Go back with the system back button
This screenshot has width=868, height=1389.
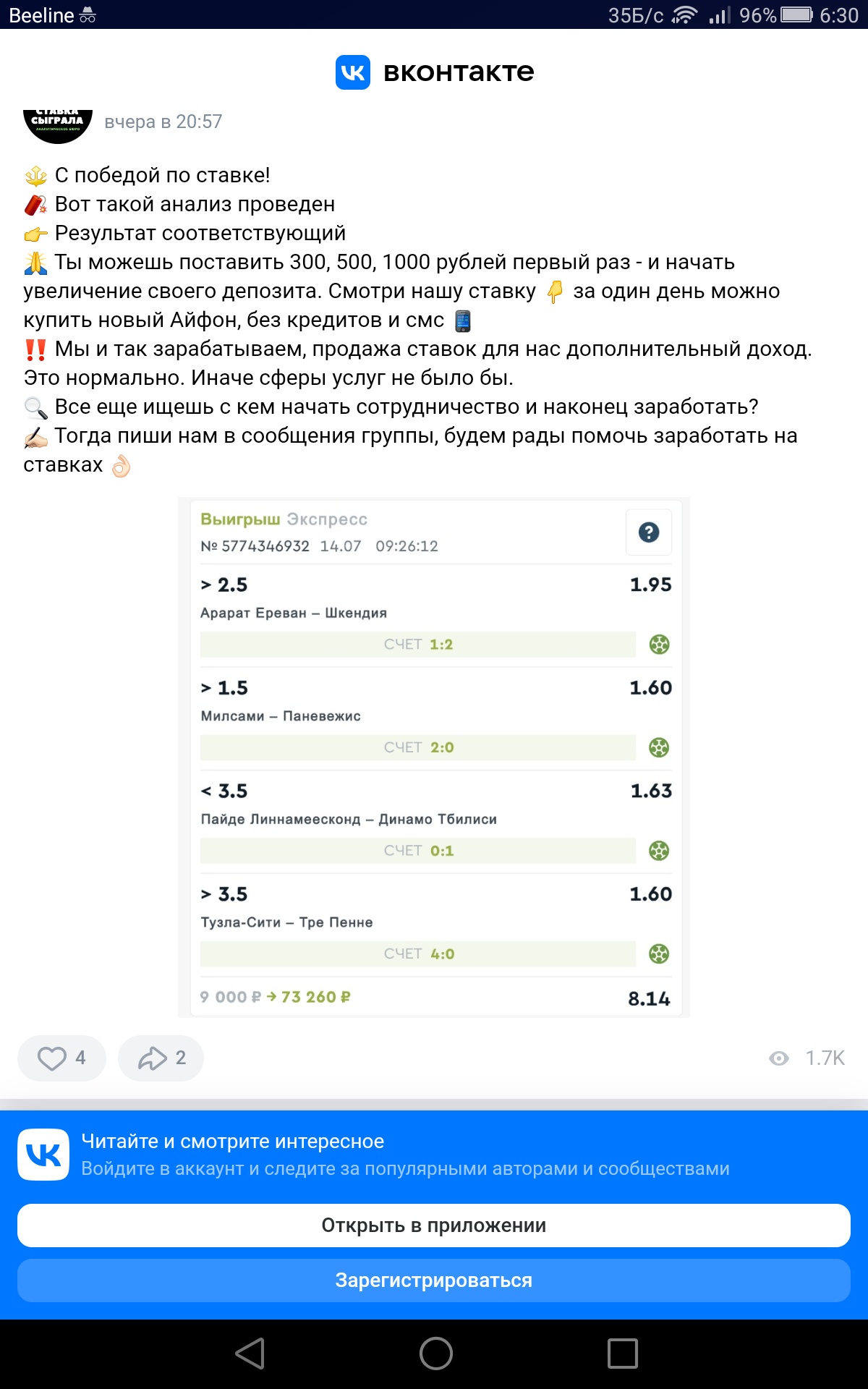[x=250, y=1353]
